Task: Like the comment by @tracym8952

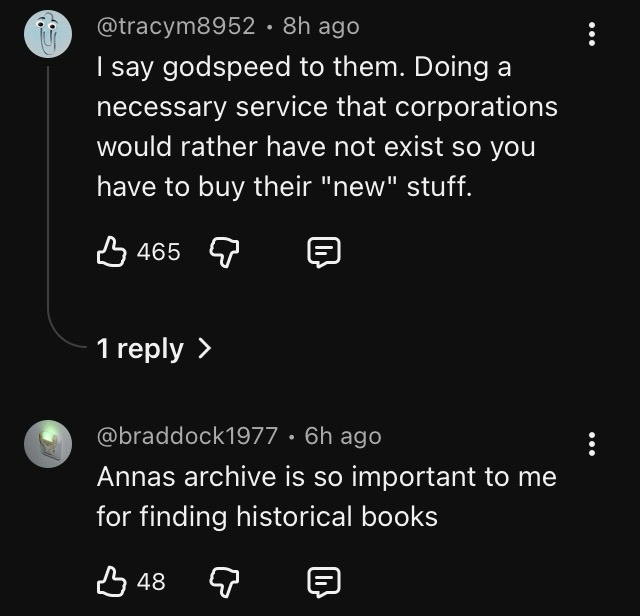Action: (x=111, y=252)
